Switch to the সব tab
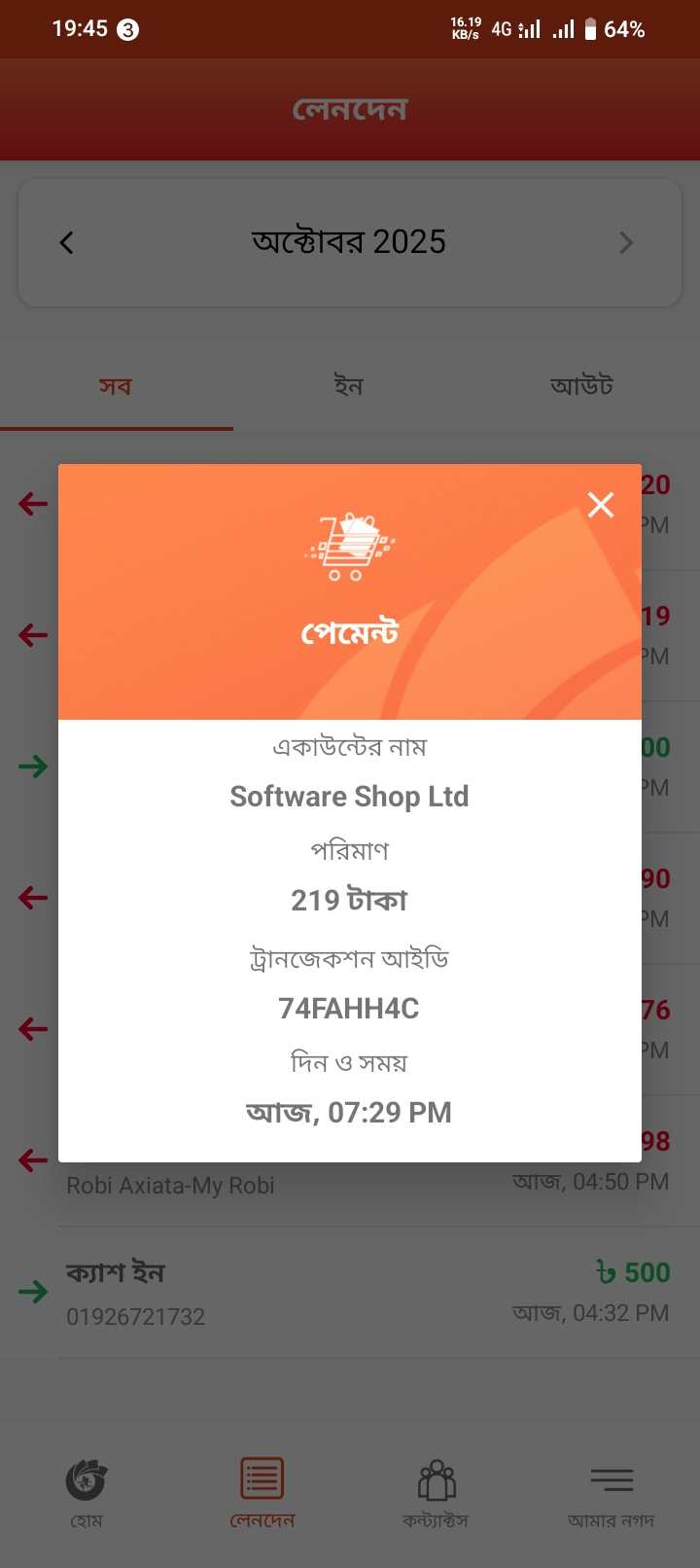 tap(116, 387)
